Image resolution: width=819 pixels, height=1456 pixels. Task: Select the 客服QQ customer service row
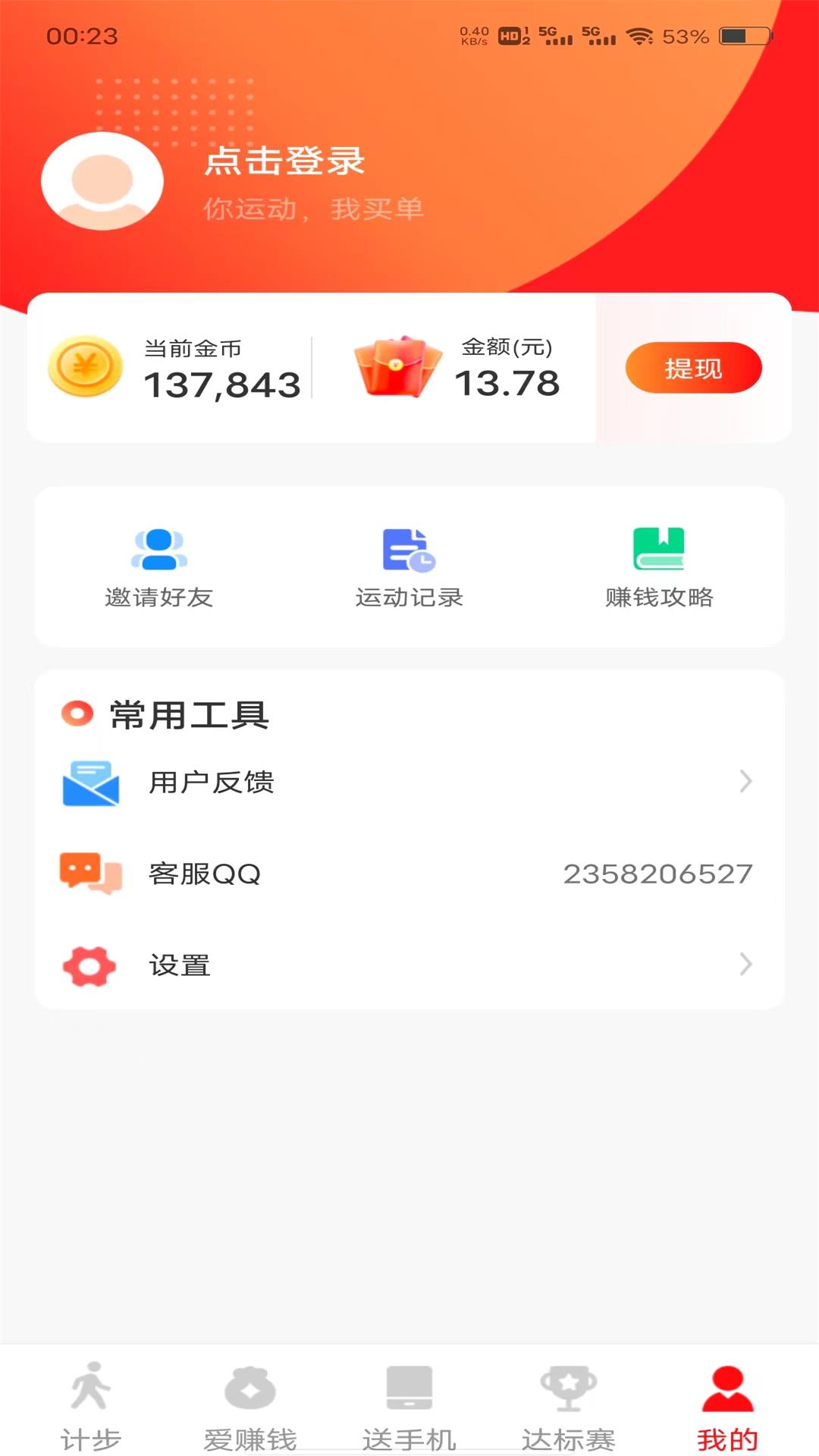pyautogui.click(x=409, y=874)
